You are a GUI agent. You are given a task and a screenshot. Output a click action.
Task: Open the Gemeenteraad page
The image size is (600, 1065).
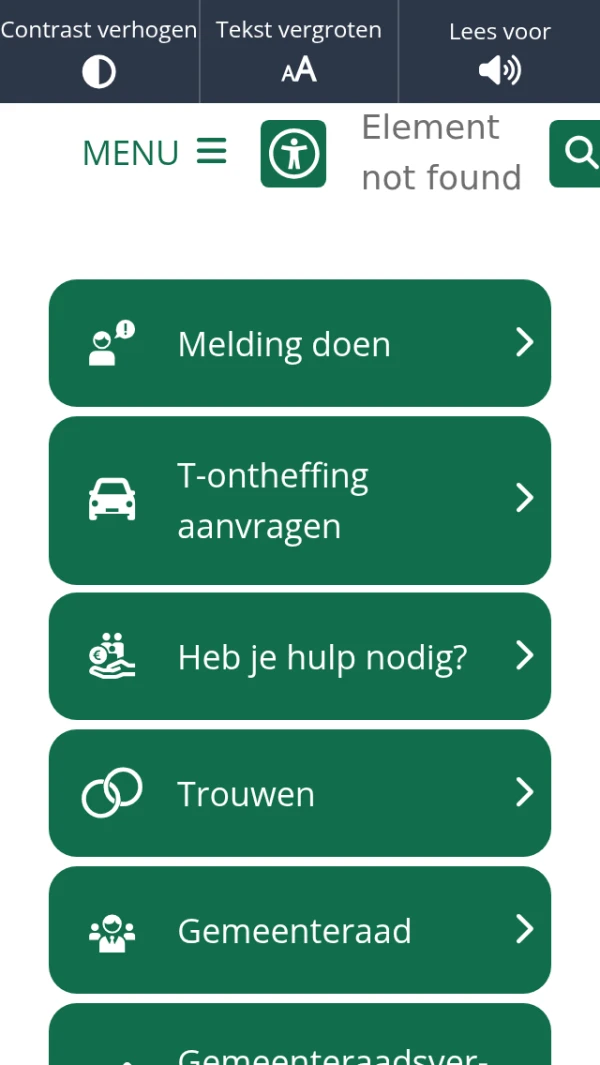tap(300, 930)
